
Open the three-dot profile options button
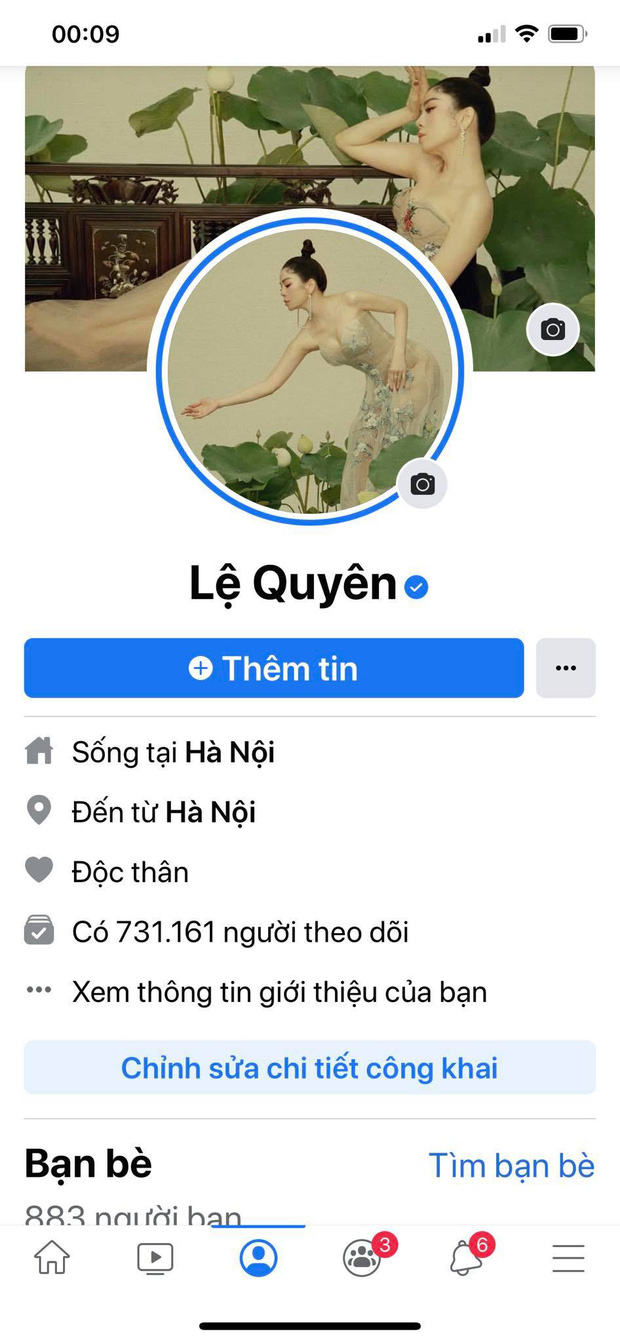point(566,668)
